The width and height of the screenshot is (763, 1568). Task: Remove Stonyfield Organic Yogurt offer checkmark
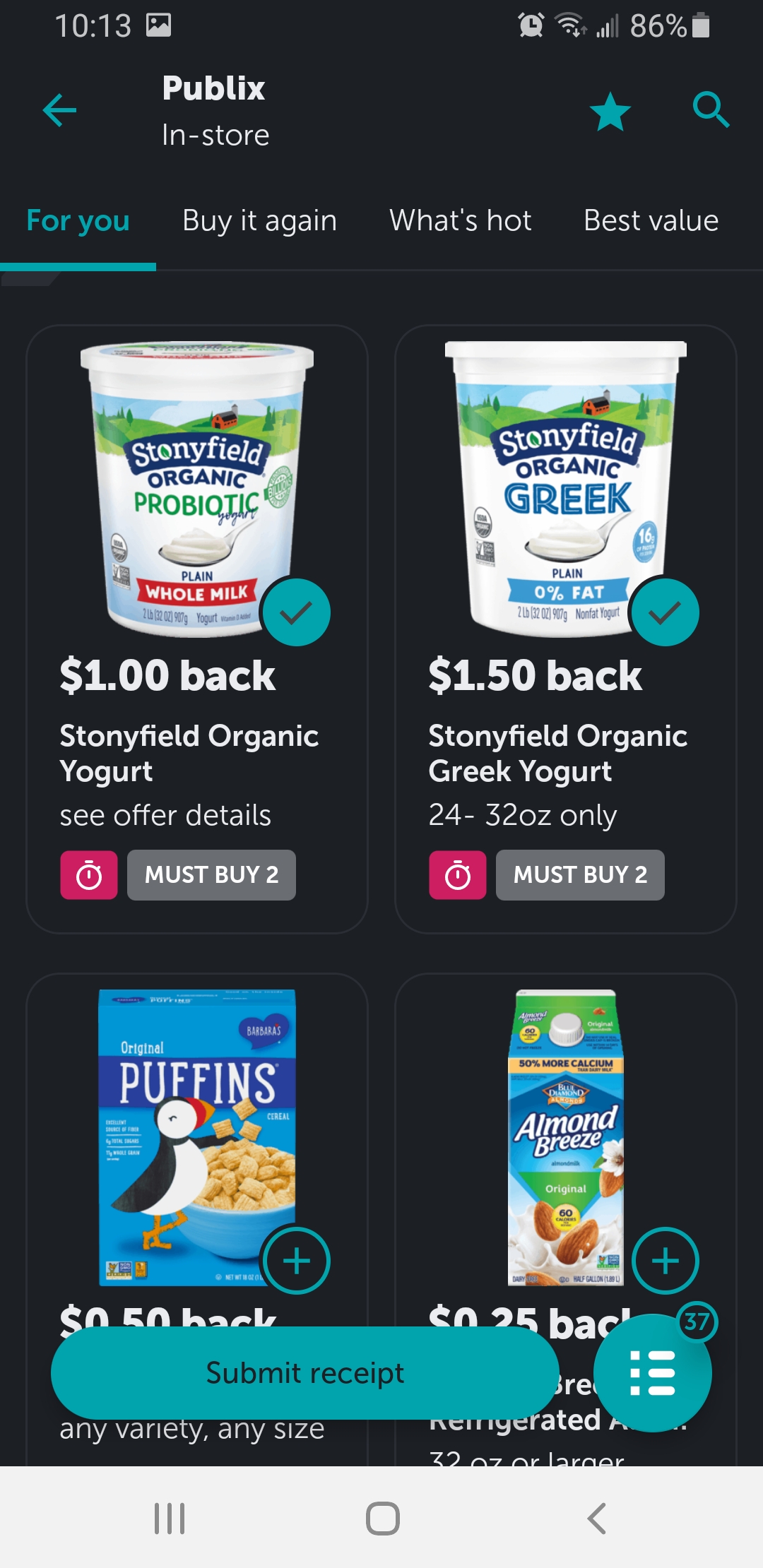point(296,612)
